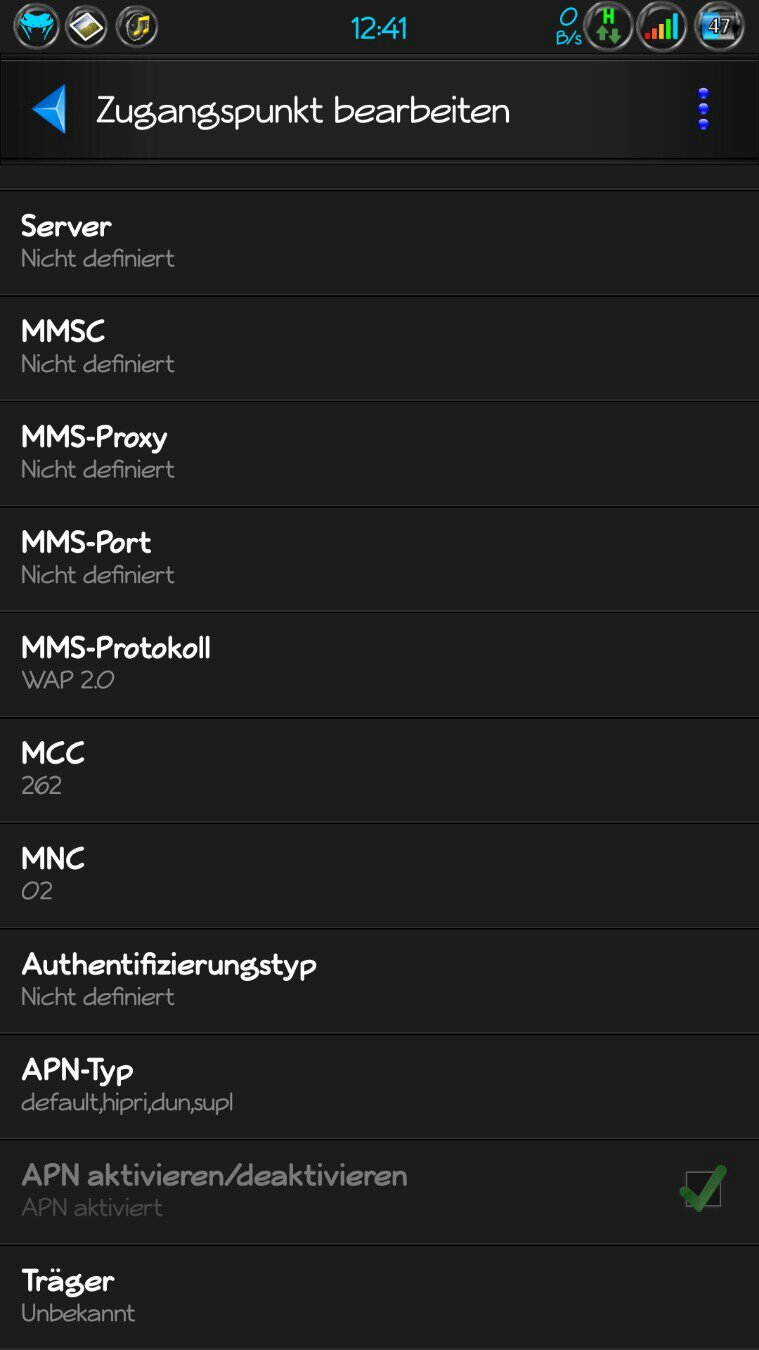This screenshot has width=759, height=1350.
Task: Edit the MCC value 262
Action: coord(379,770)
